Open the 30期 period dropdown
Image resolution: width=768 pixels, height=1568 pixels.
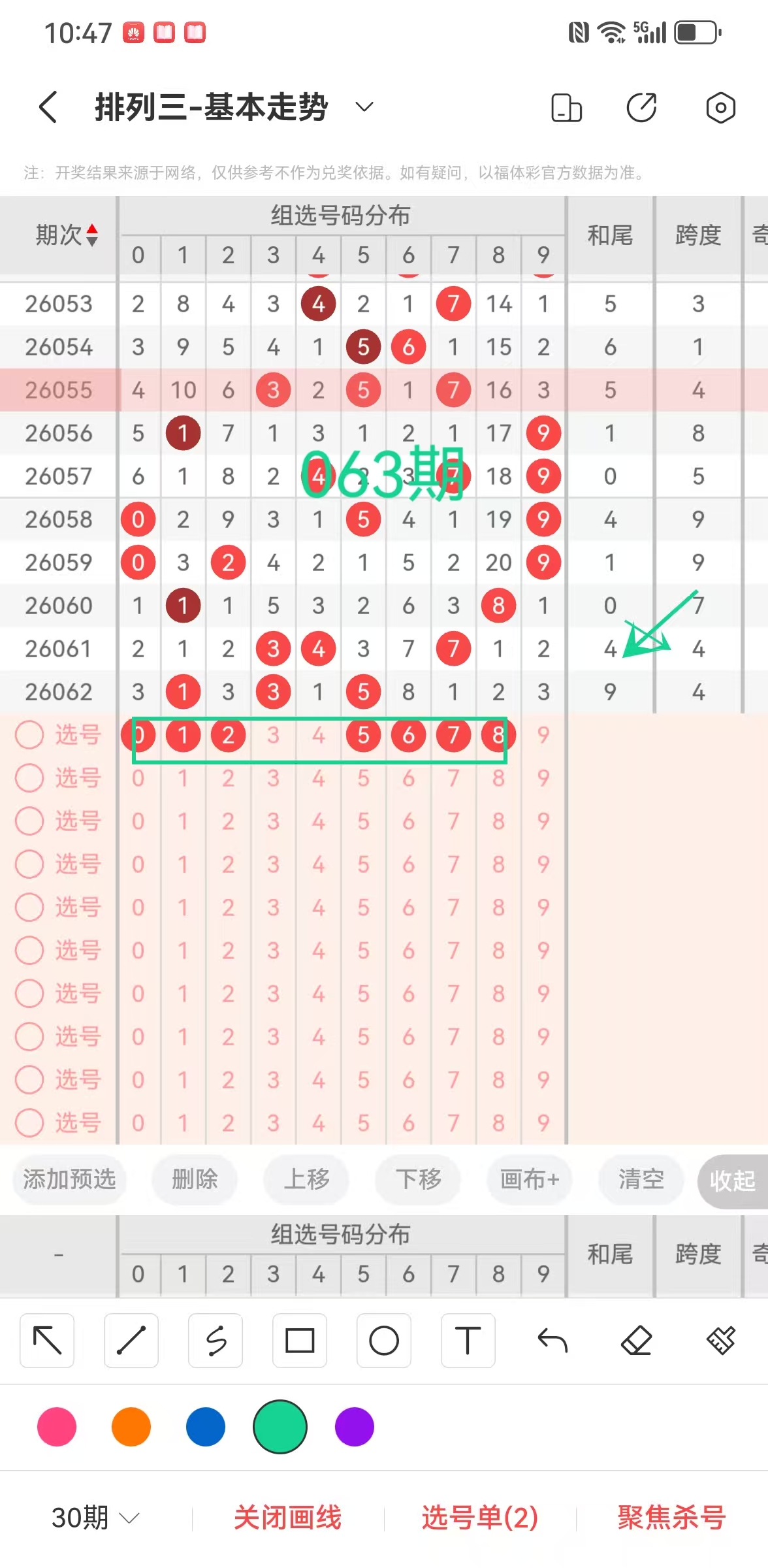(x=95, y=1517)
